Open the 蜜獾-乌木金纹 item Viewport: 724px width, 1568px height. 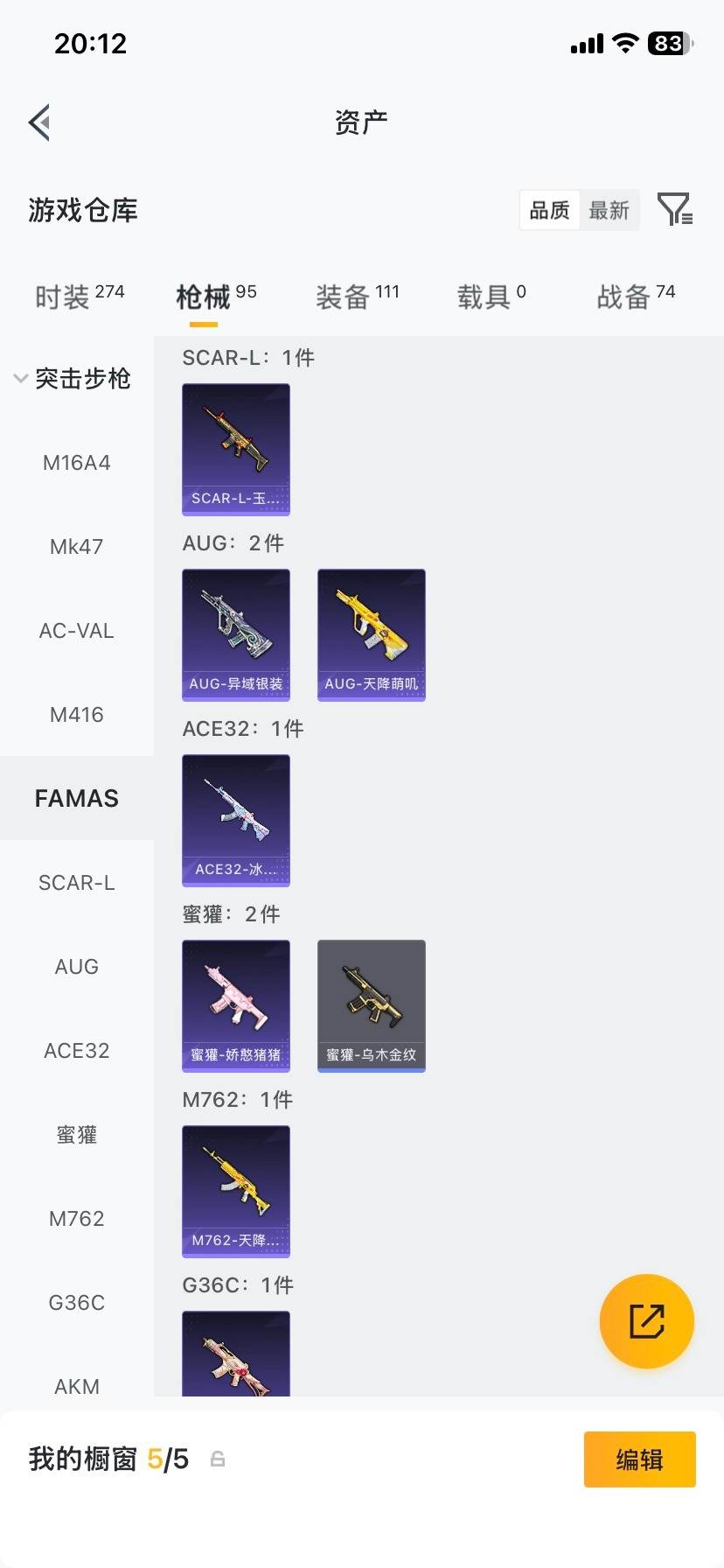[372, 1005]
